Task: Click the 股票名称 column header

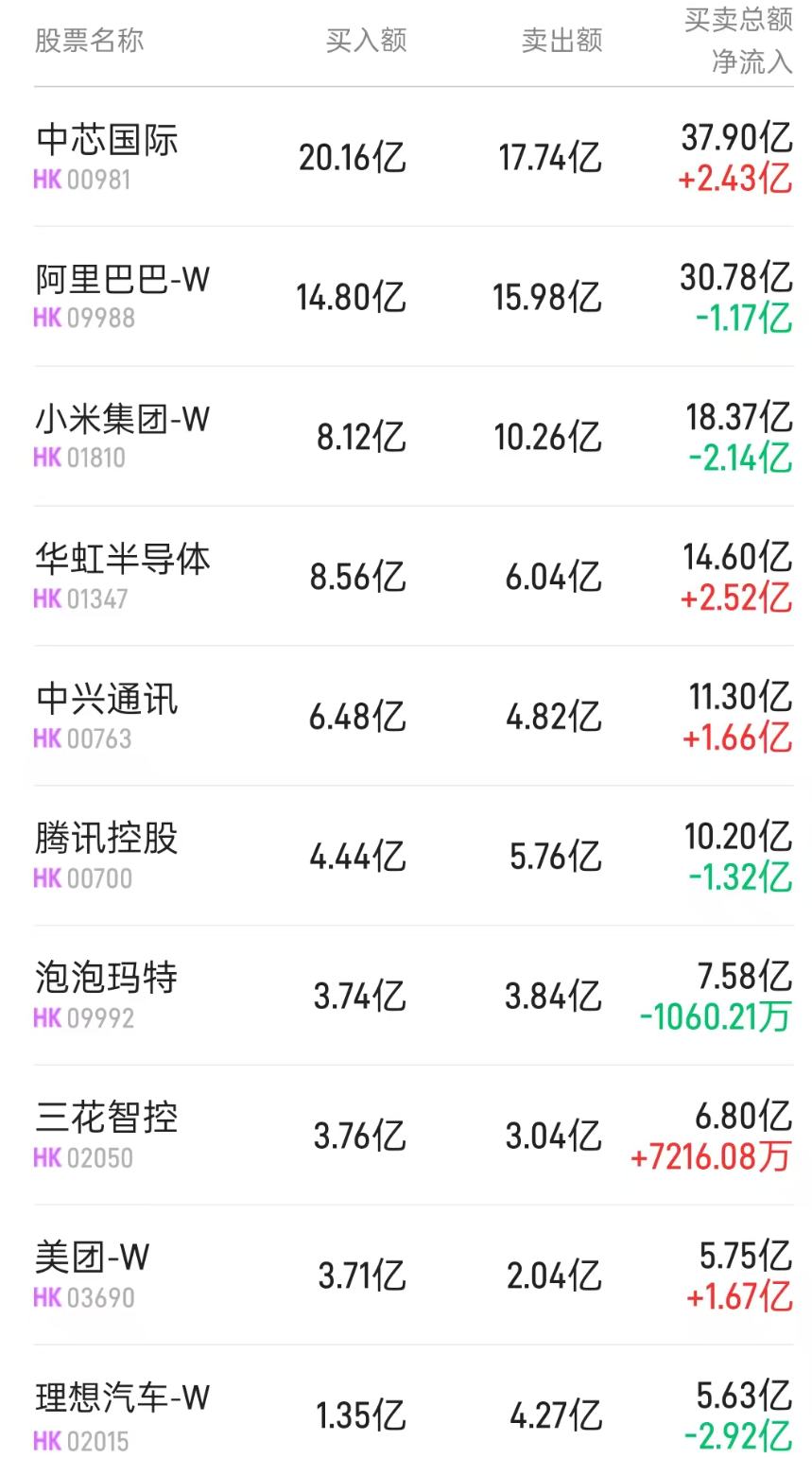Action: tap(89, 40)
